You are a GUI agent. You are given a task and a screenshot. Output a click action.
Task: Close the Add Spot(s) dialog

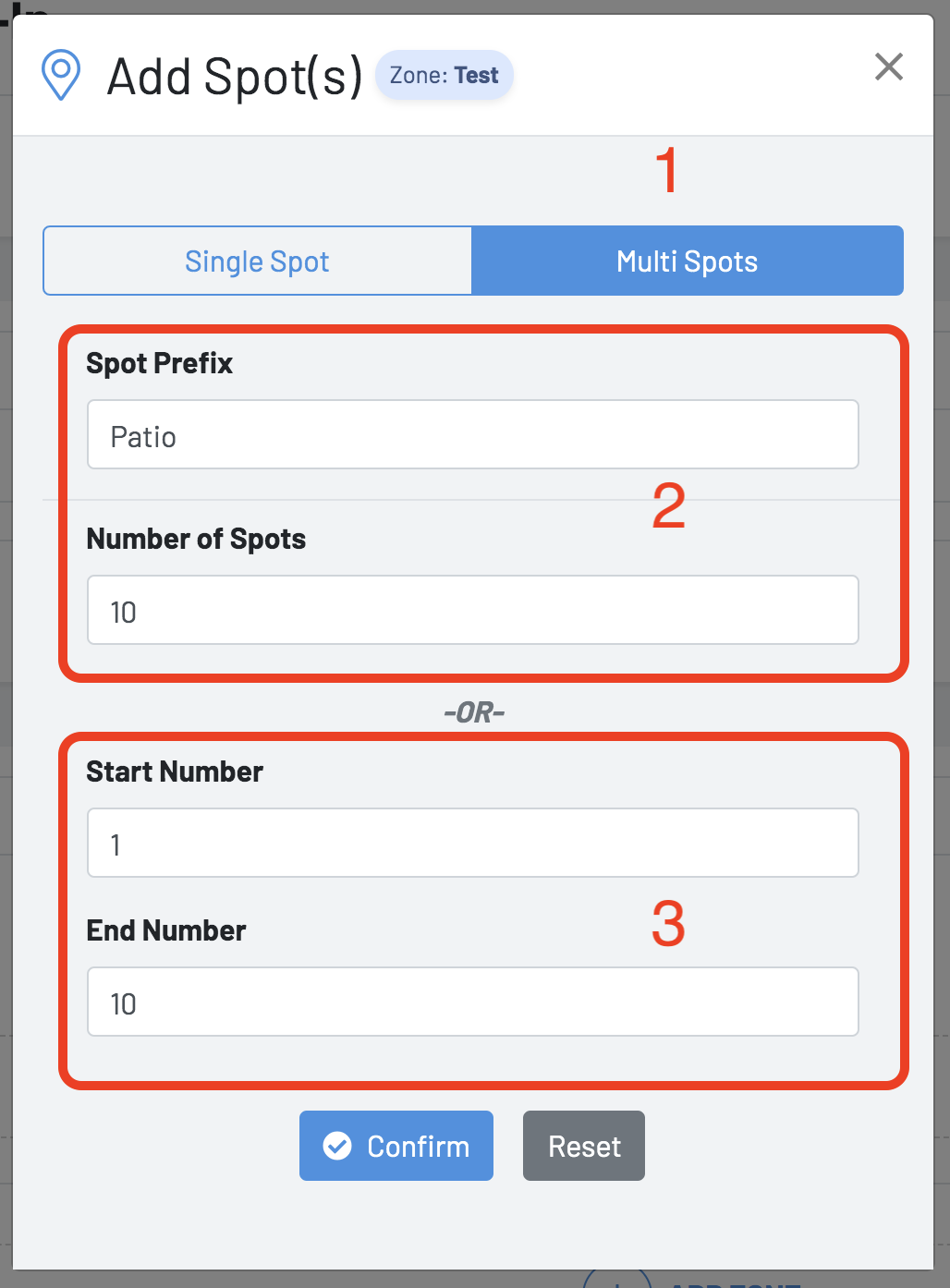coord(888,67)
